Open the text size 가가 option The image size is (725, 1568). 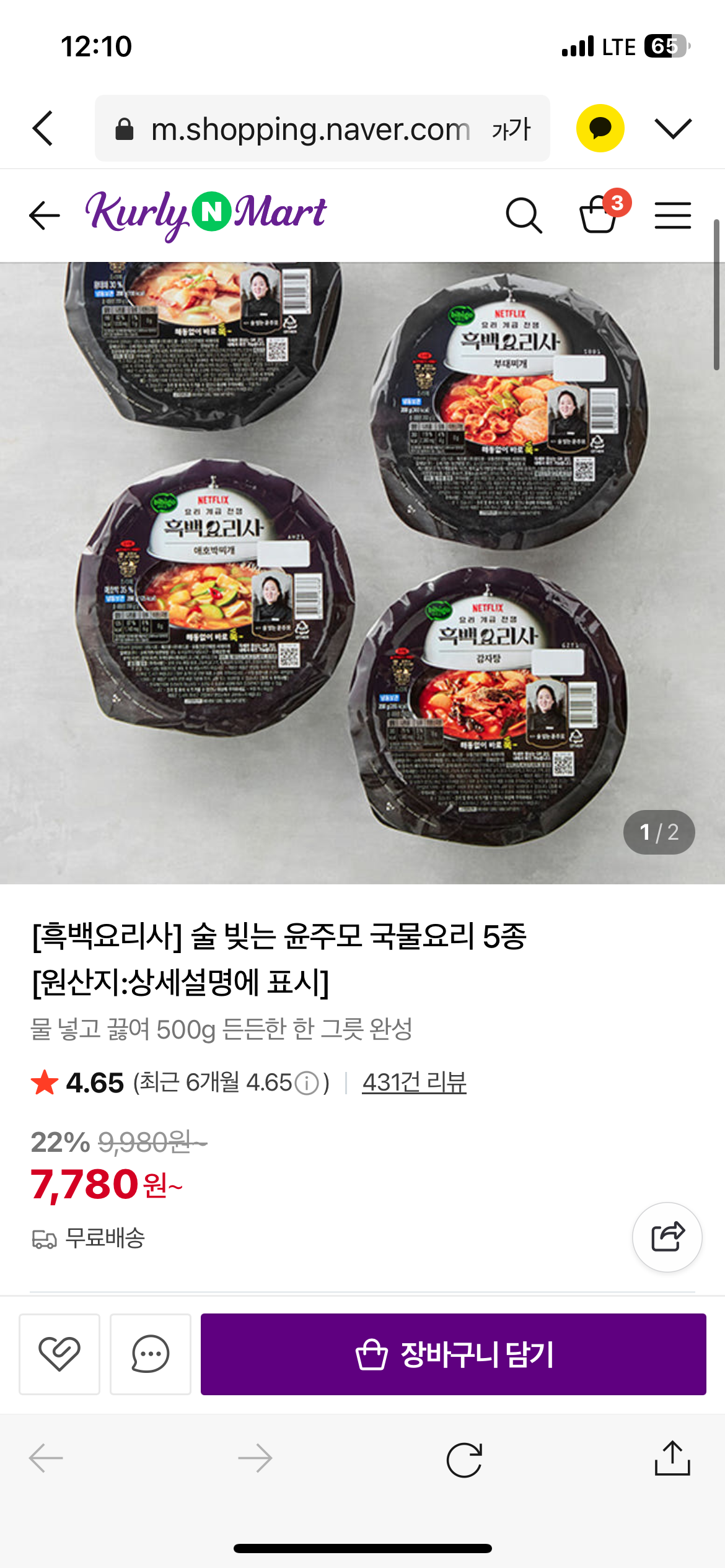[x=511, y=129]
